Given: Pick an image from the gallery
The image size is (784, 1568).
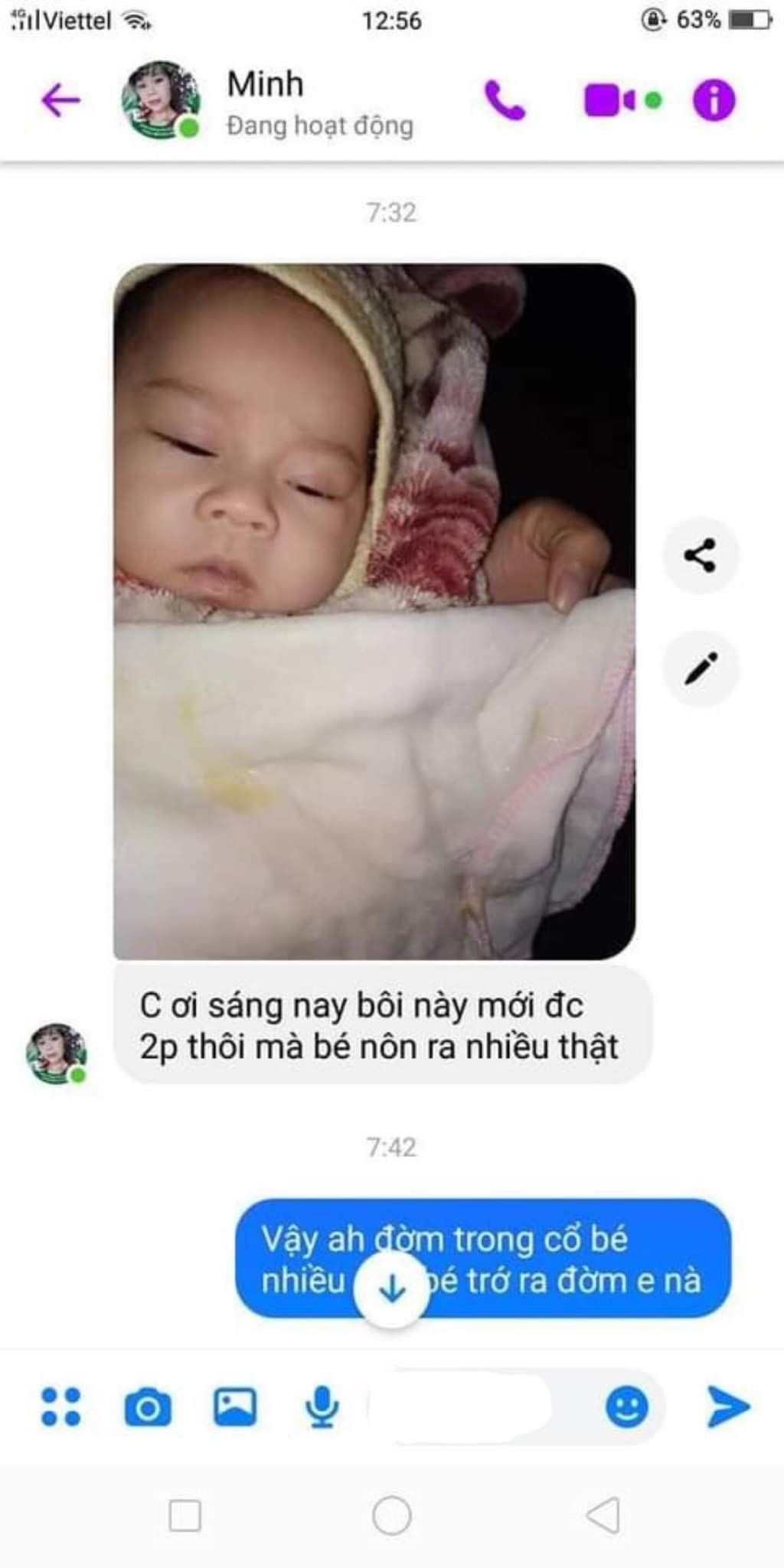Looking at the screenshot, I should tap(235, 1406).
